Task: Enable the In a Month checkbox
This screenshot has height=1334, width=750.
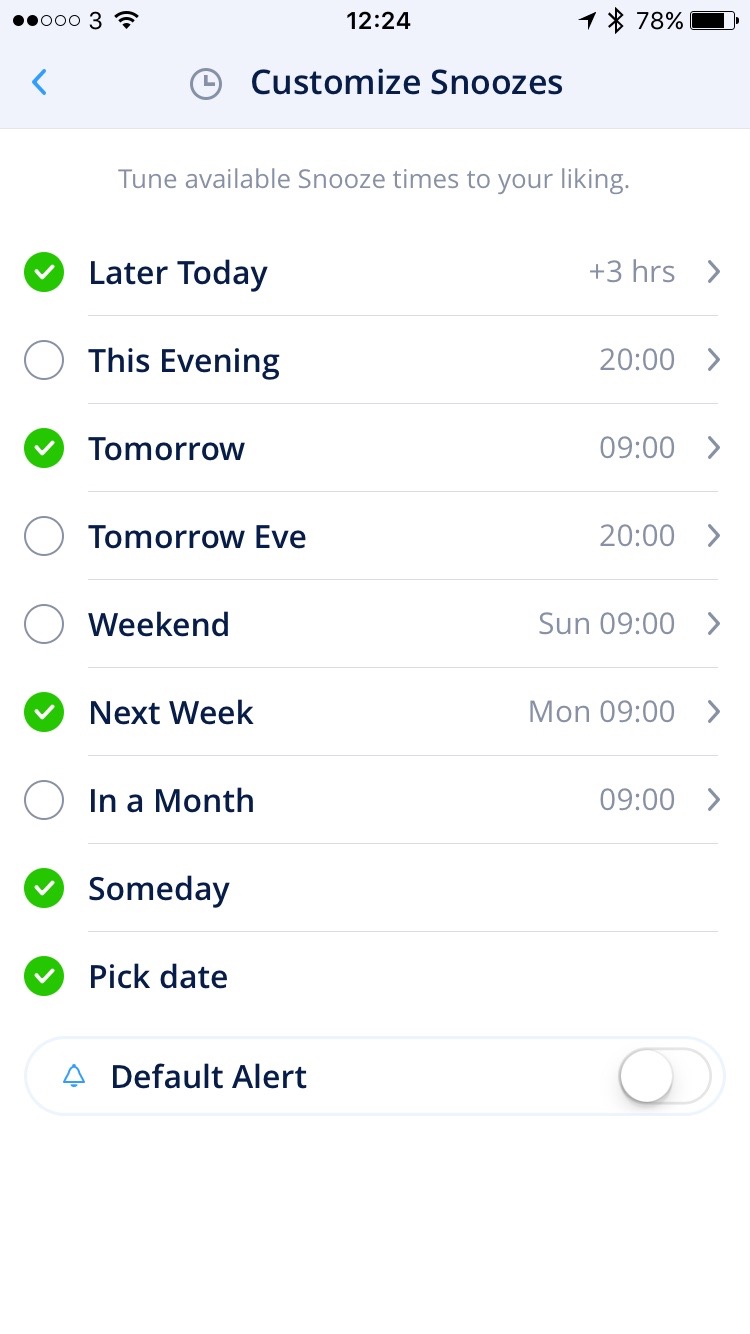Action: pos(44,799)
